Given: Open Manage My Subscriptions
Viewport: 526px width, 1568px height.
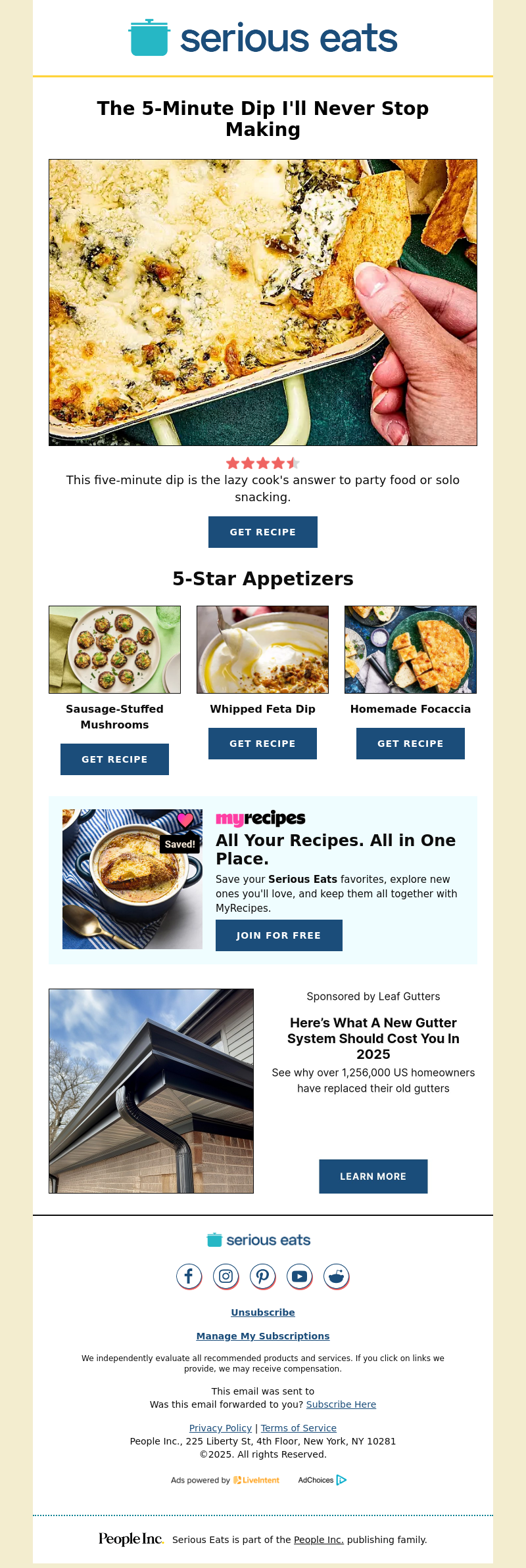Looking at the screenshot, I should 263,1336.
